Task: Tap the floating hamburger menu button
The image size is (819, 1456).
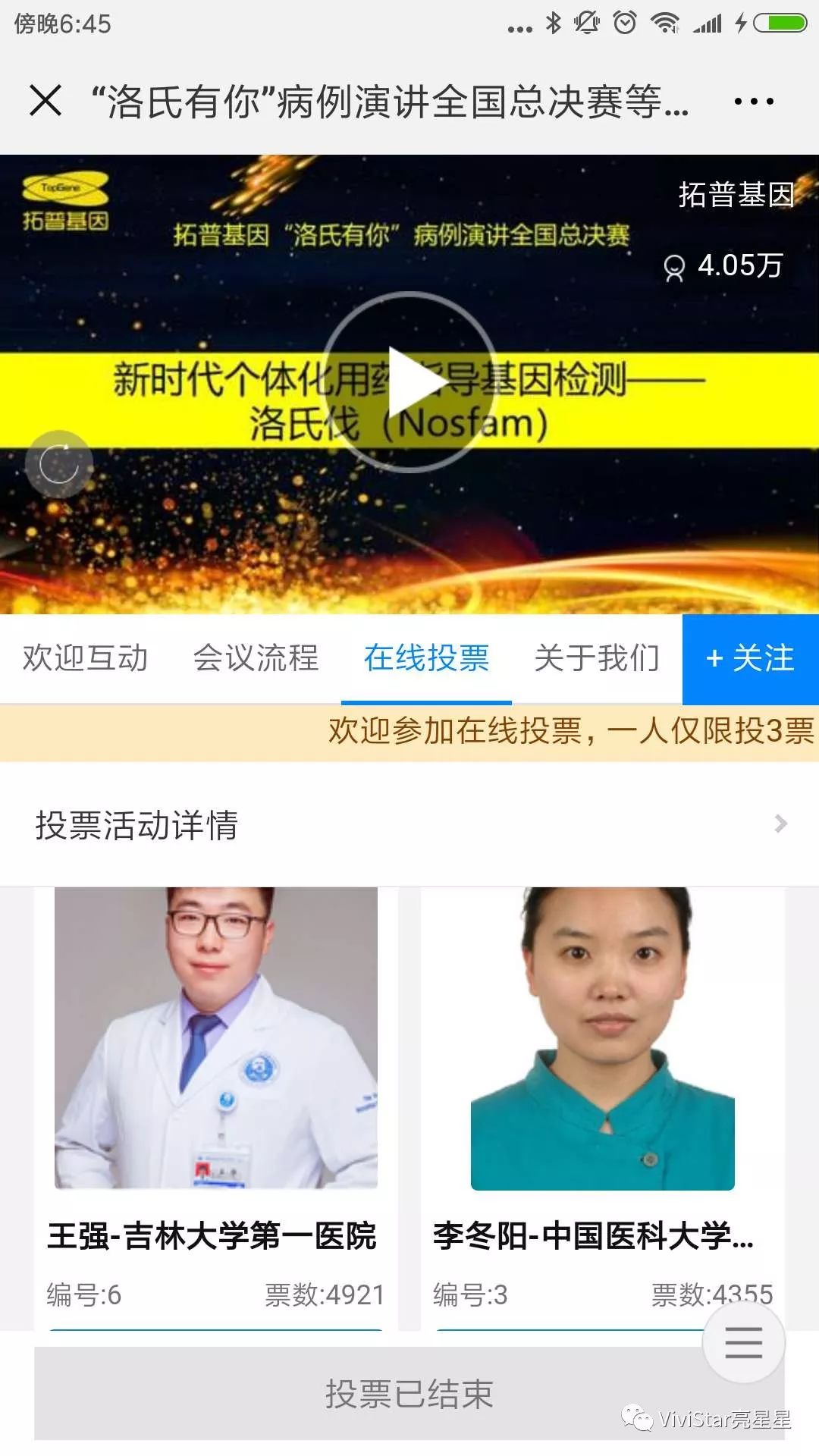Action: (x=743, y=1343)
